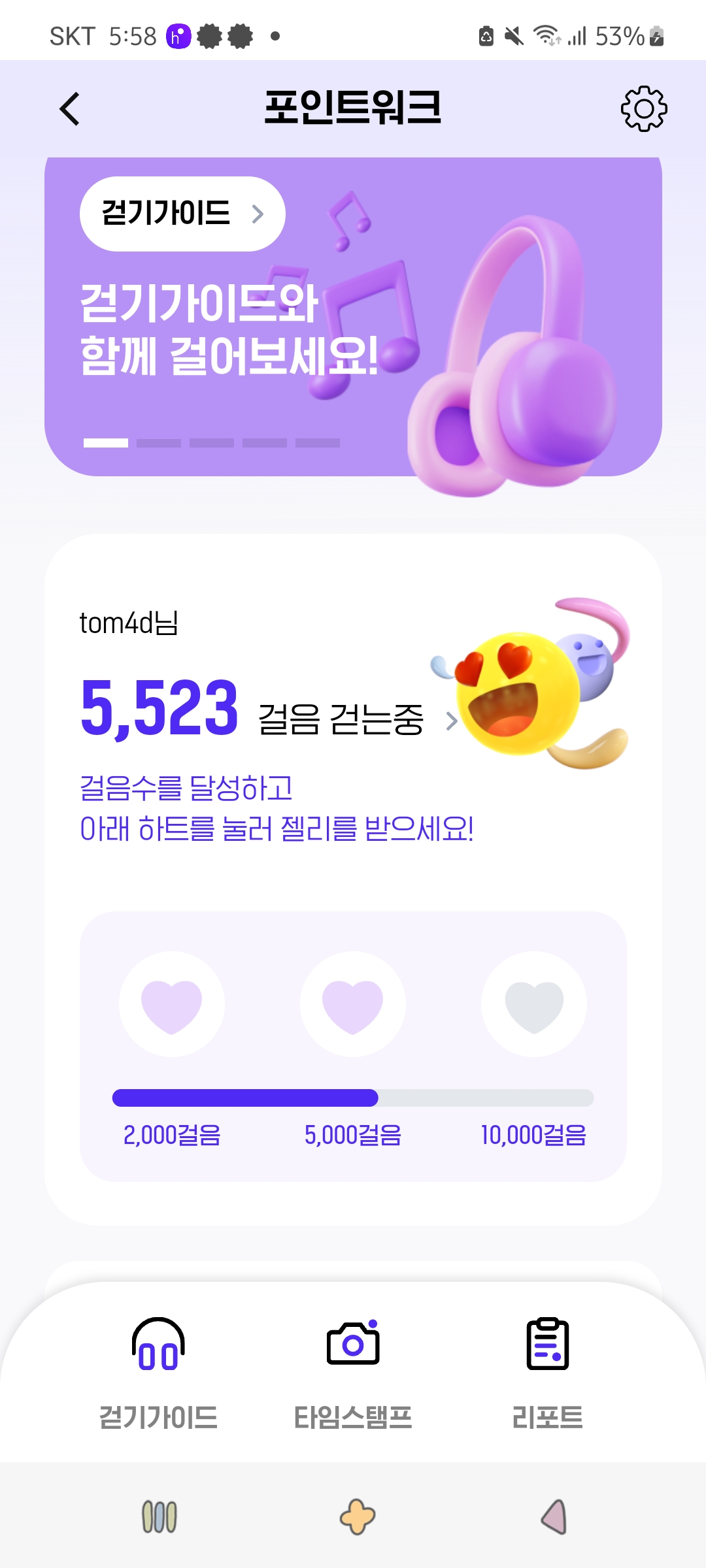Go back using the top arrow

pyautogui.click(x=69, y=108)
